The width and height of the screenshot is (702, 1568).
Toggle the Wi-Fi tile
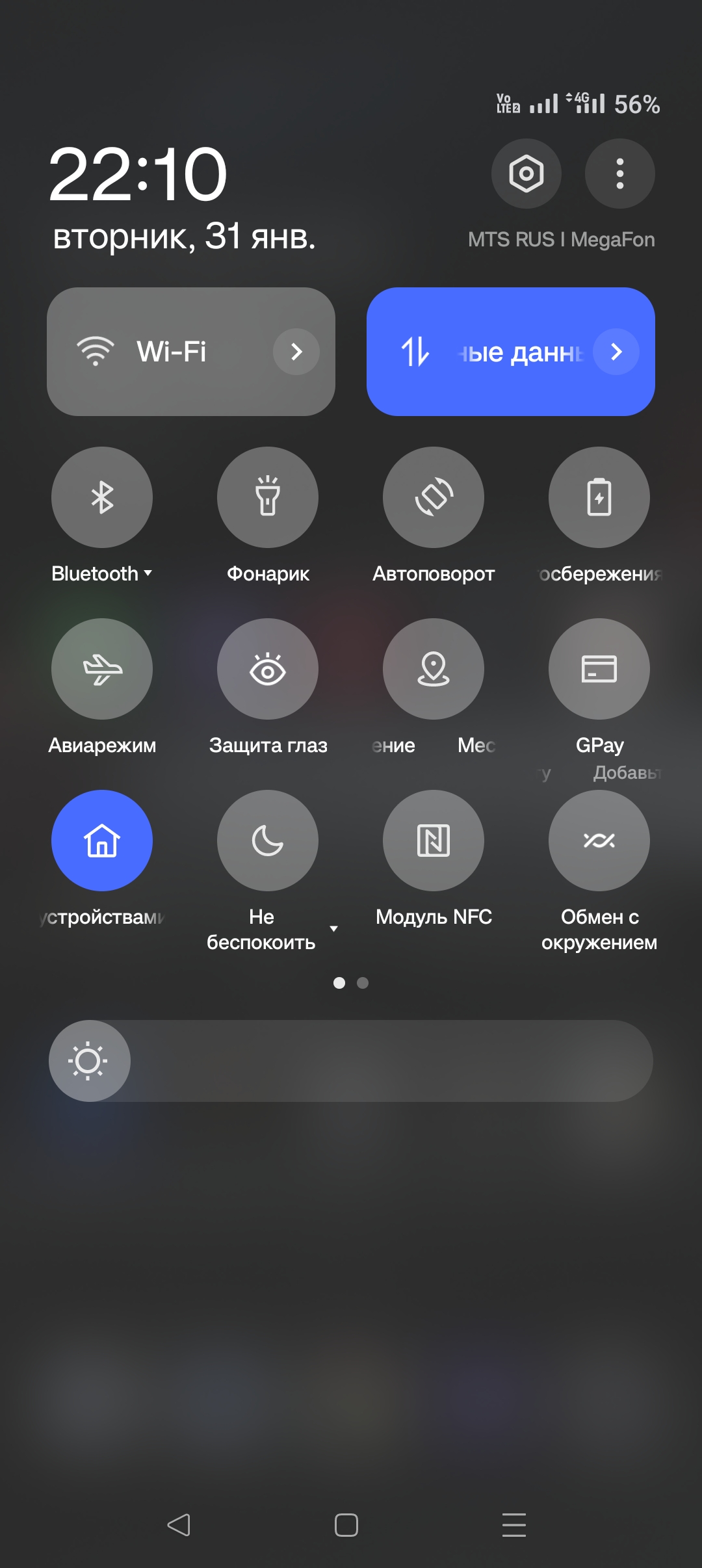point(191,352)
